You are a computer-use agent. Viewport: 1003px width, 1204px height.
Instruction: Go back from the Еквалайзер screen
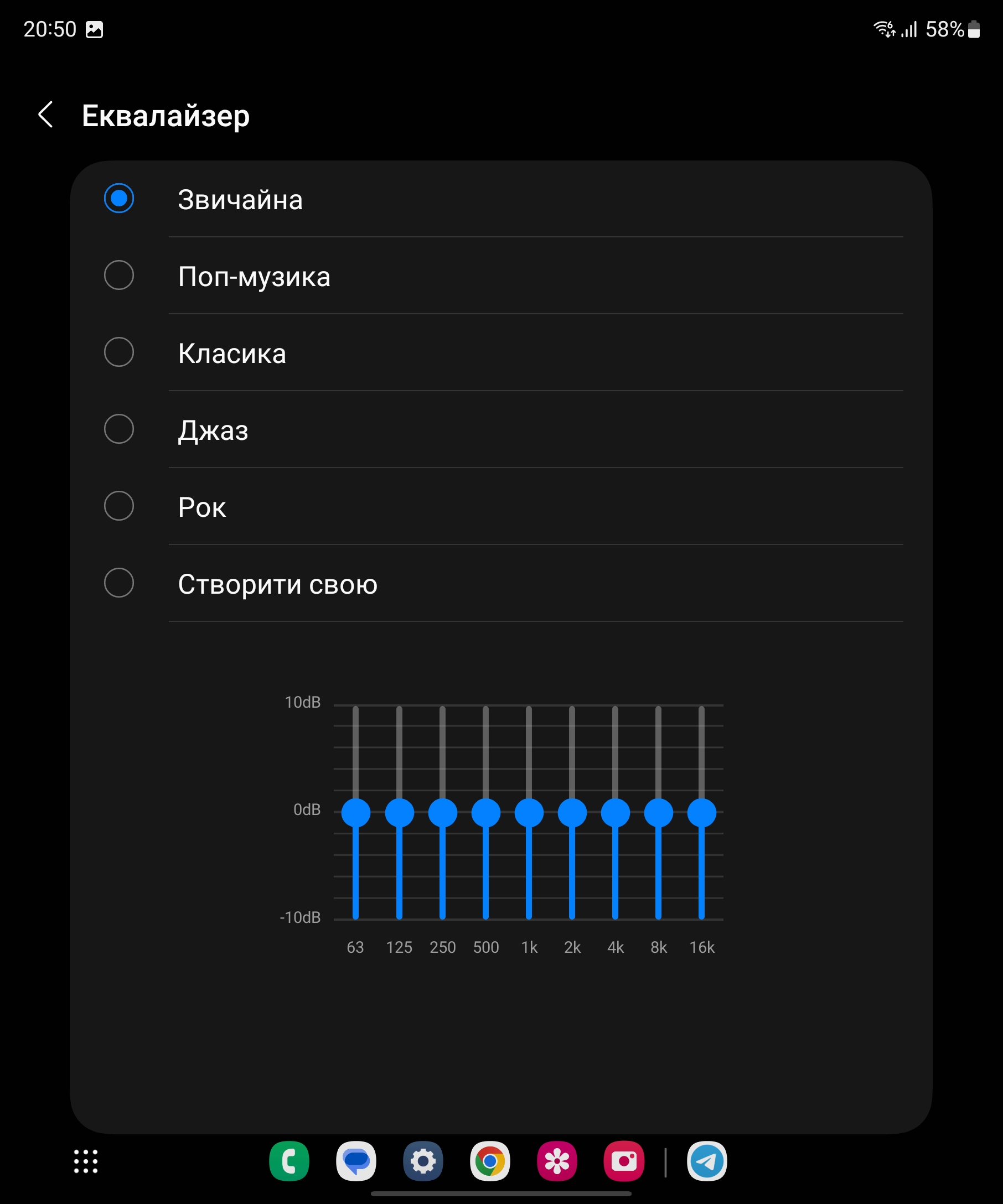(45, 115)
